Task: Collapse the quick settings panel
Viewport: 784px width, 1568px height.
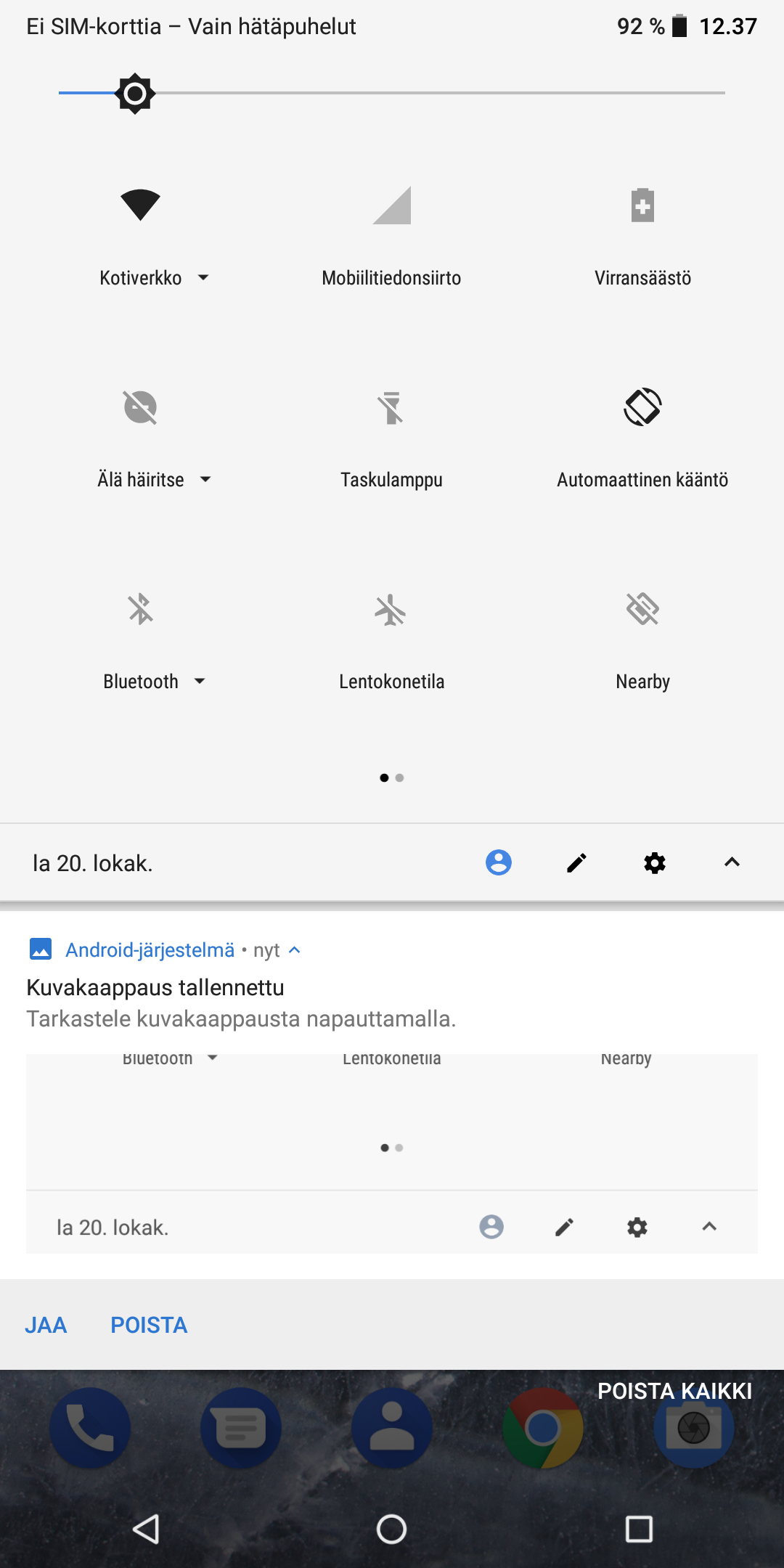Action: click(x=732, y=862)
